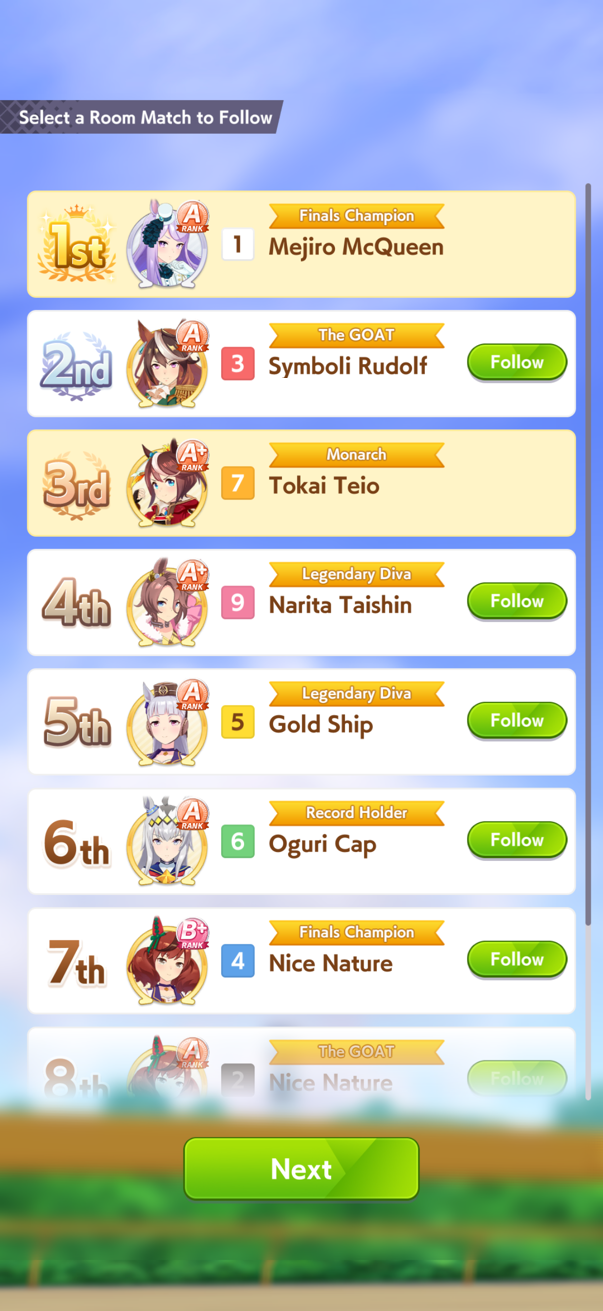
Task: Follow Gold Ship's room match
Action: 517,720
